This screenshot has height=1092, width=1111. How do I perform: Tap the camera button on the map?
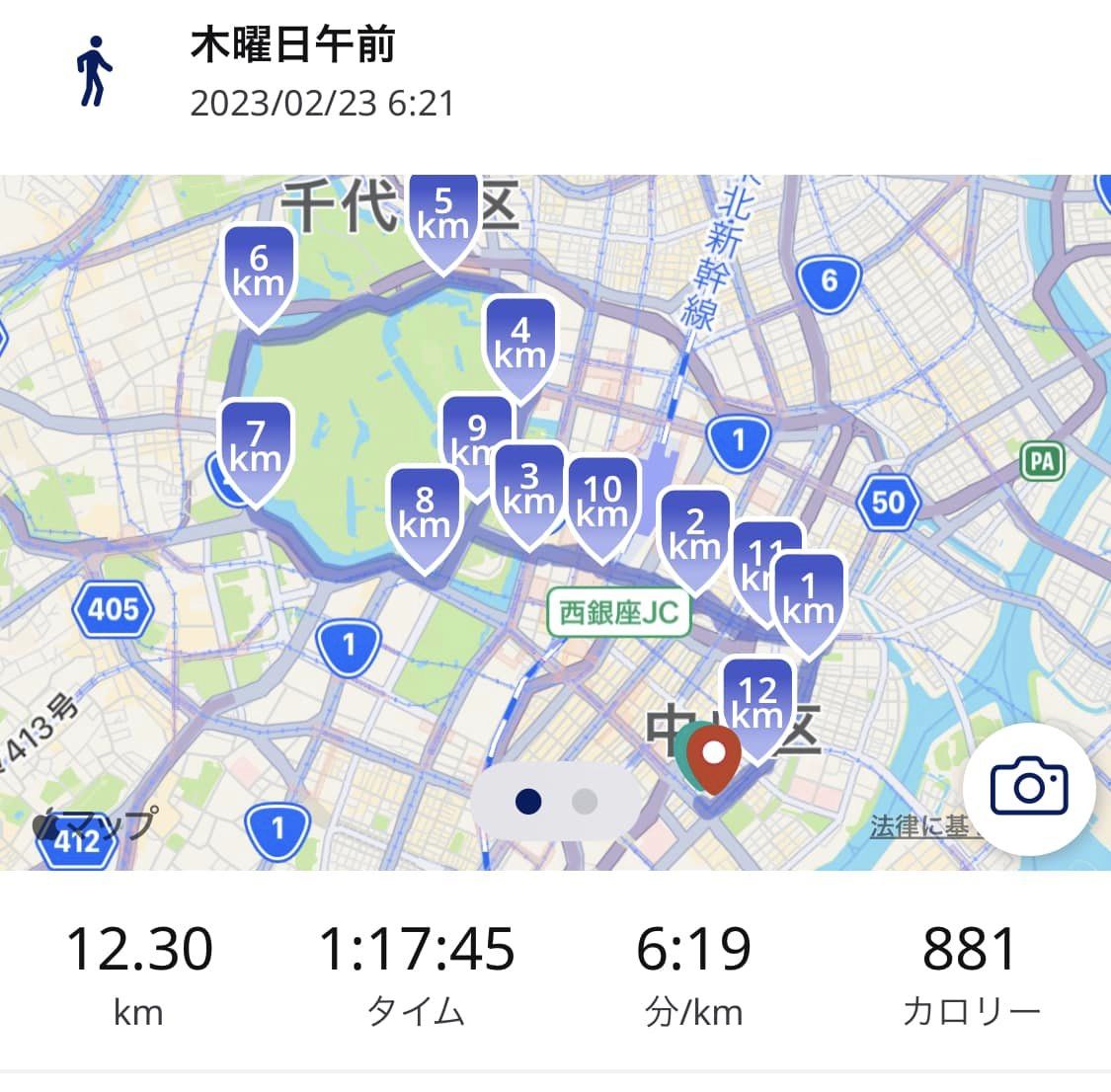(1028, 787)
